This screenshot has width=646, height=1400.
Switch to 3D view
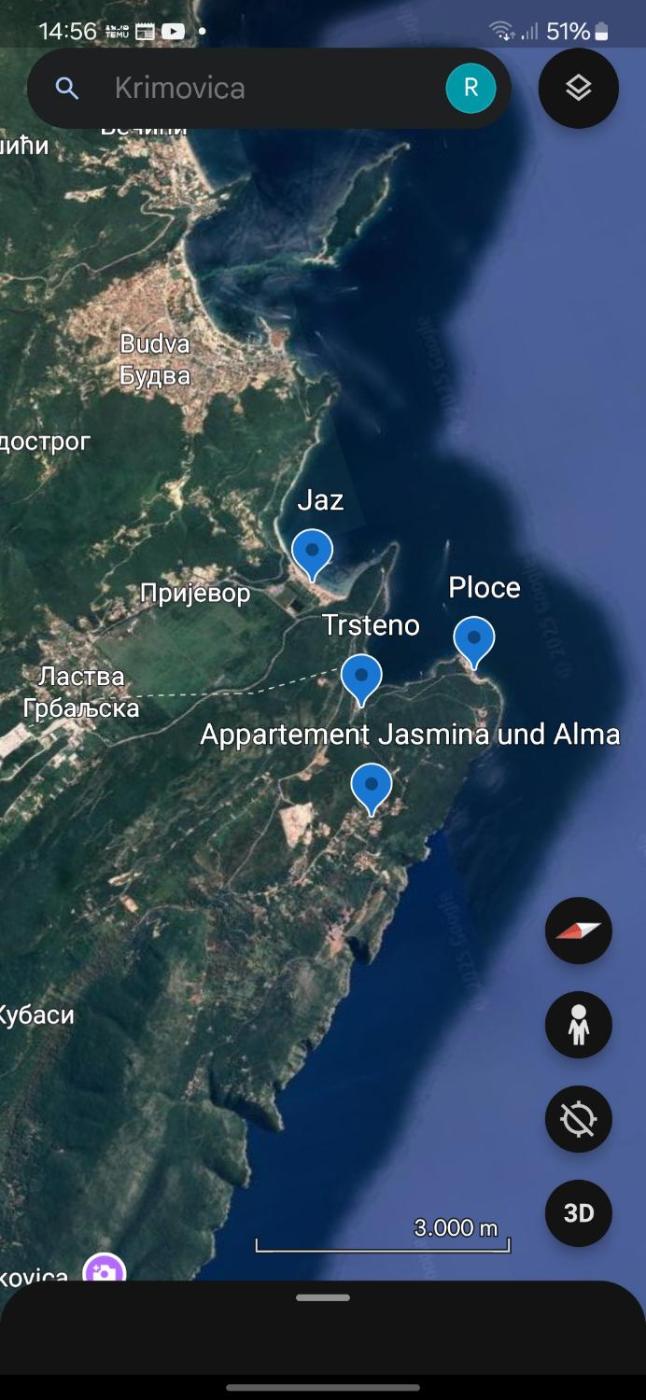pyautogui.click(x=578, y=1213)
